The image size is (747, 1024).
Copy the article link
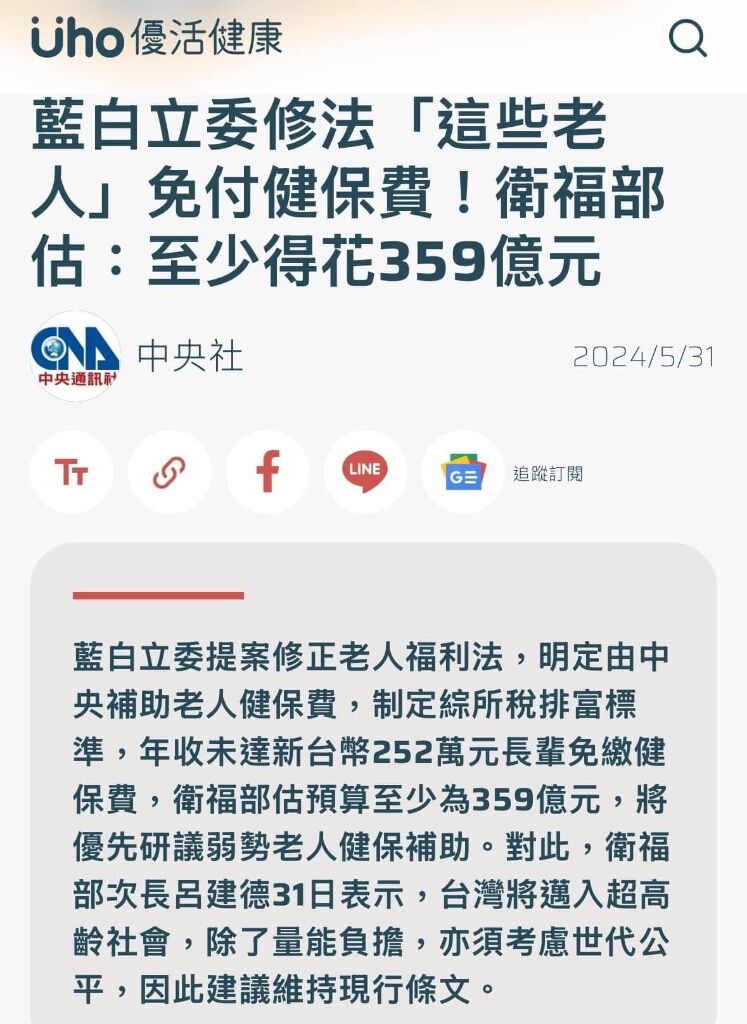[x=169, y=472]
